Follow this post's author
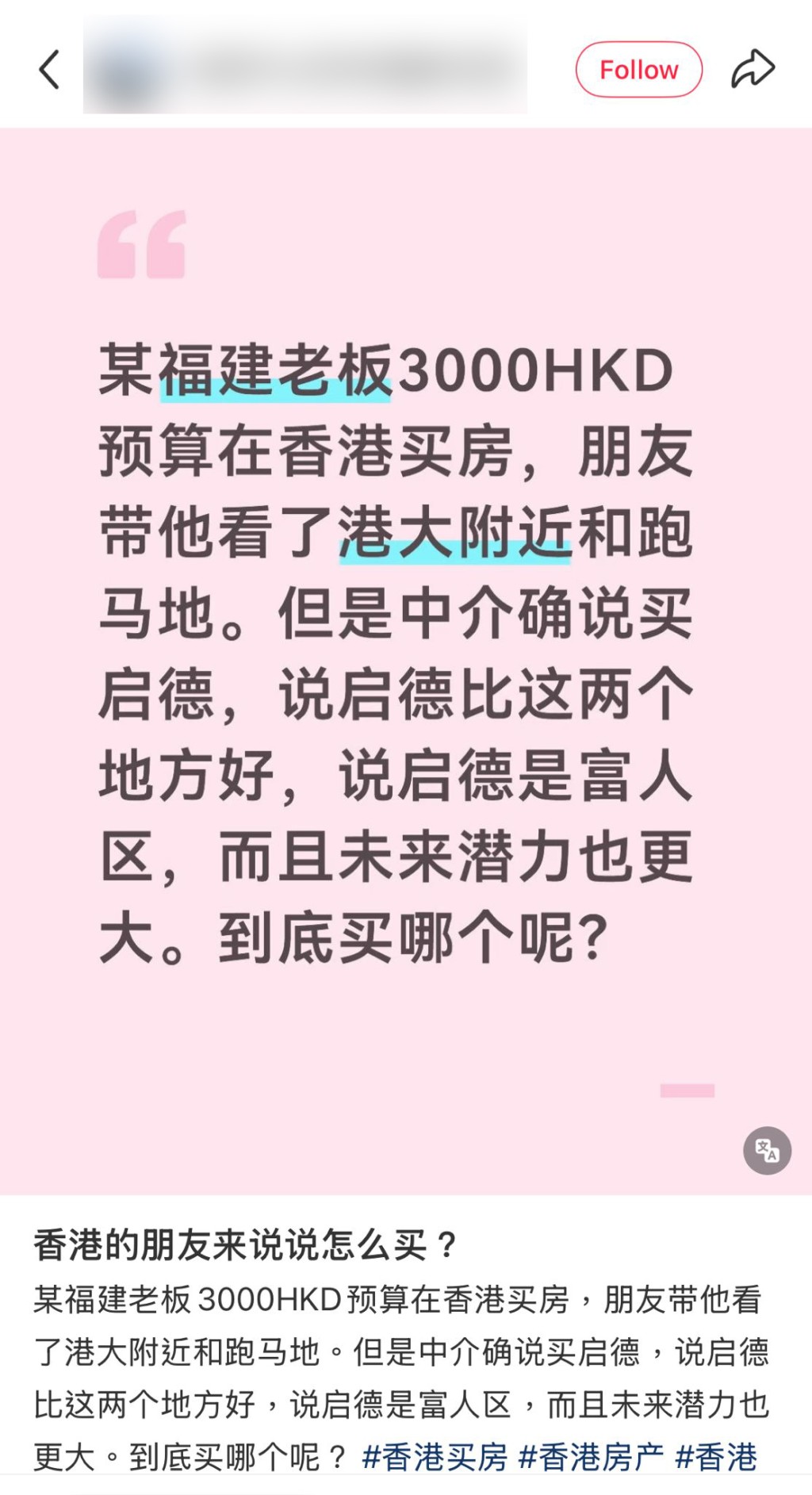812x1495 pixels. click(638, 70)
